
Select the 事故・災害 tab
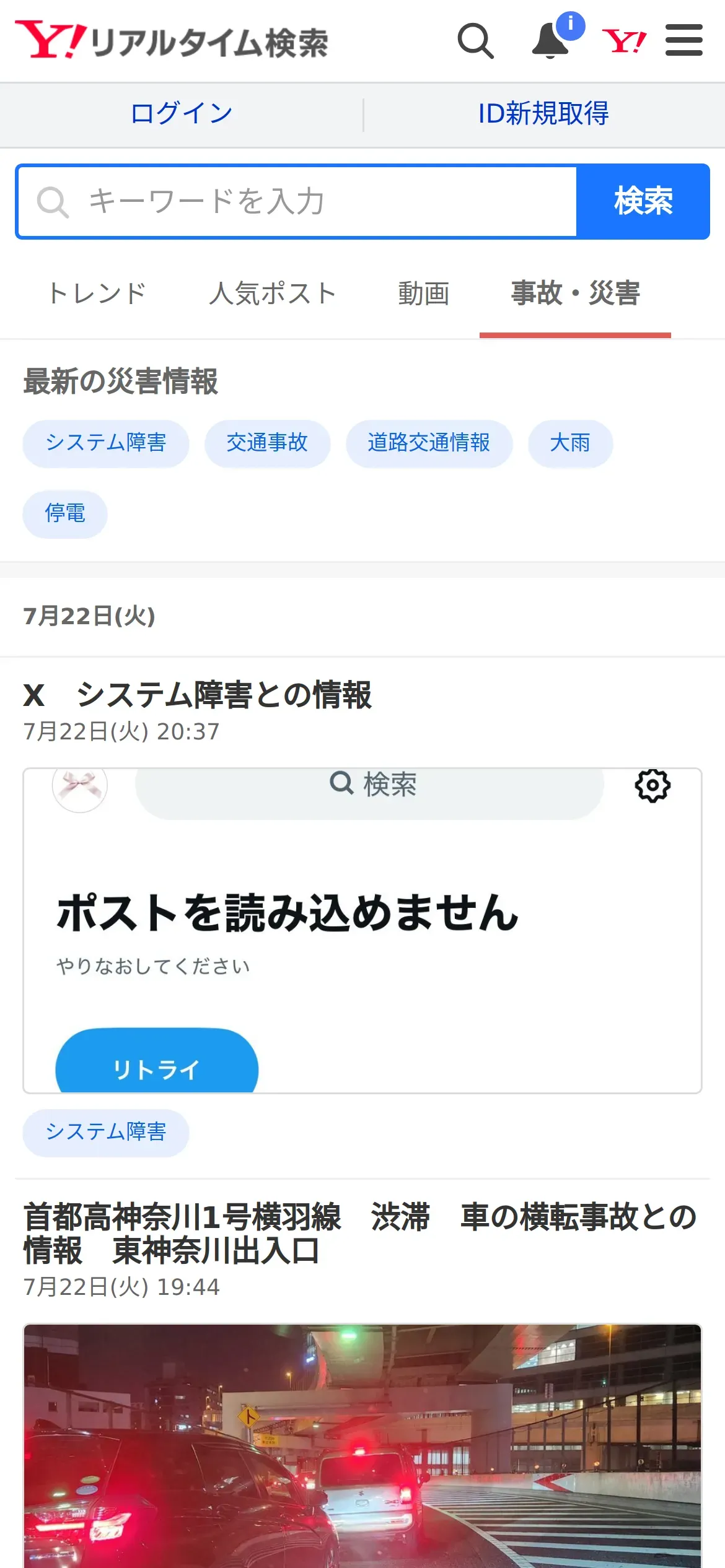click(575, 294)
